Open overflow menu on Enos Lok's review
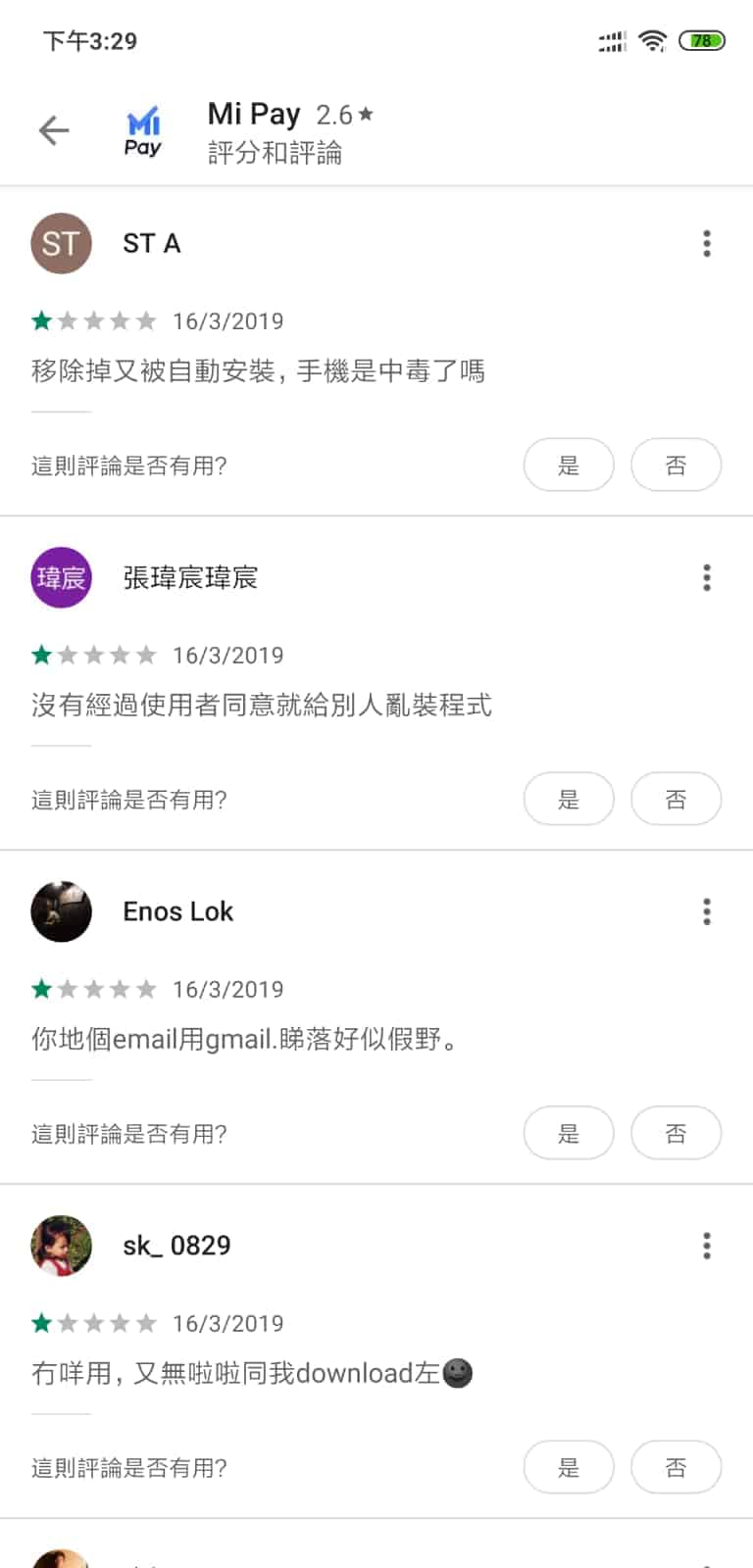The width and height of the screenshot is (753, 1568). [707, 912]
